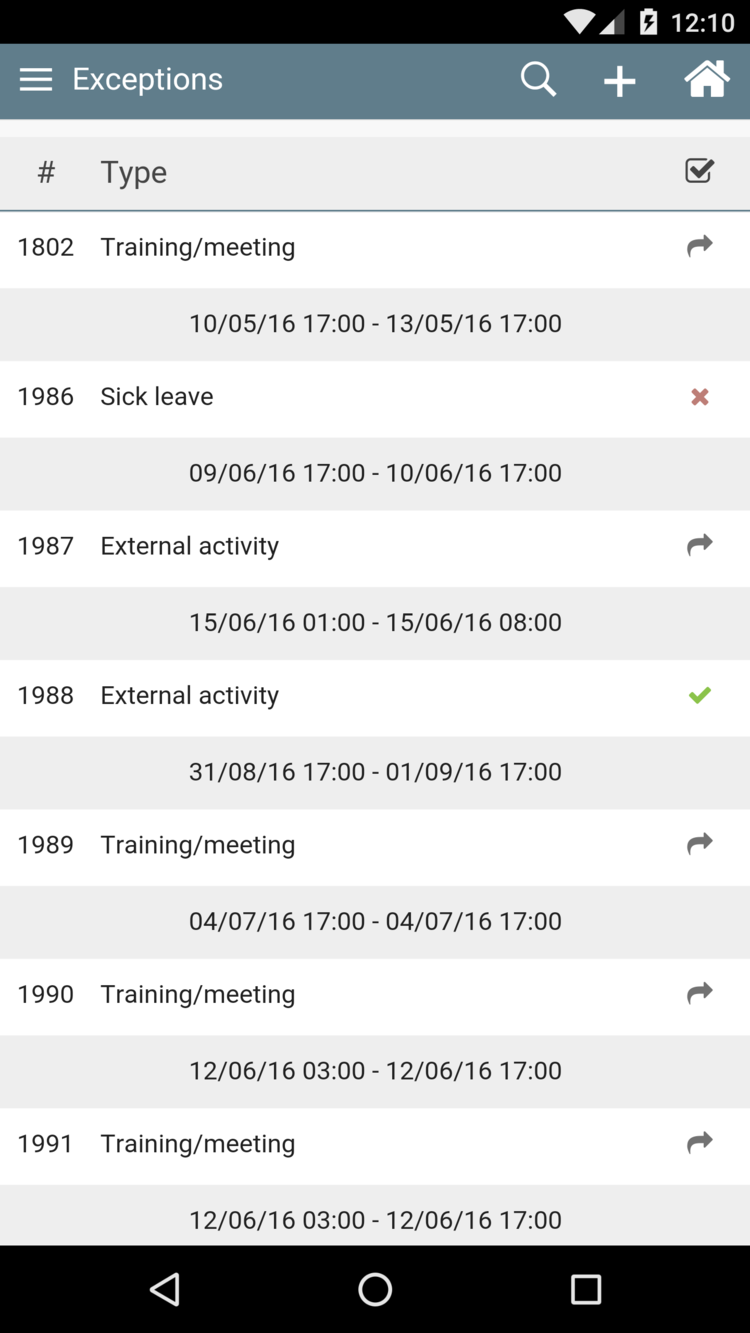
Task: Go to the home screen icon
Action: pos(706,80)
